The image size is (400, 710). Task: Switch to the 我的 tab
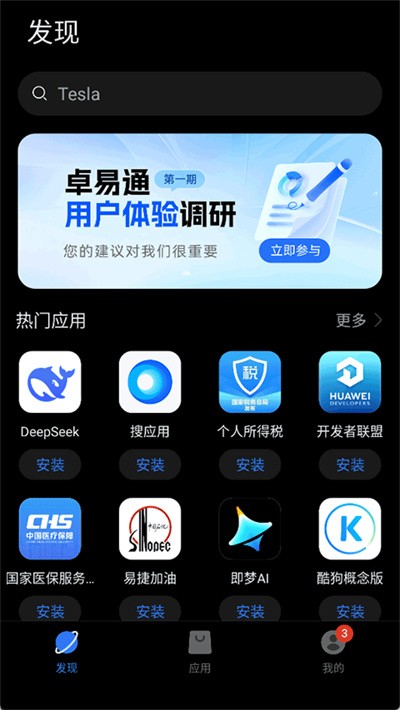click(333, 652)
